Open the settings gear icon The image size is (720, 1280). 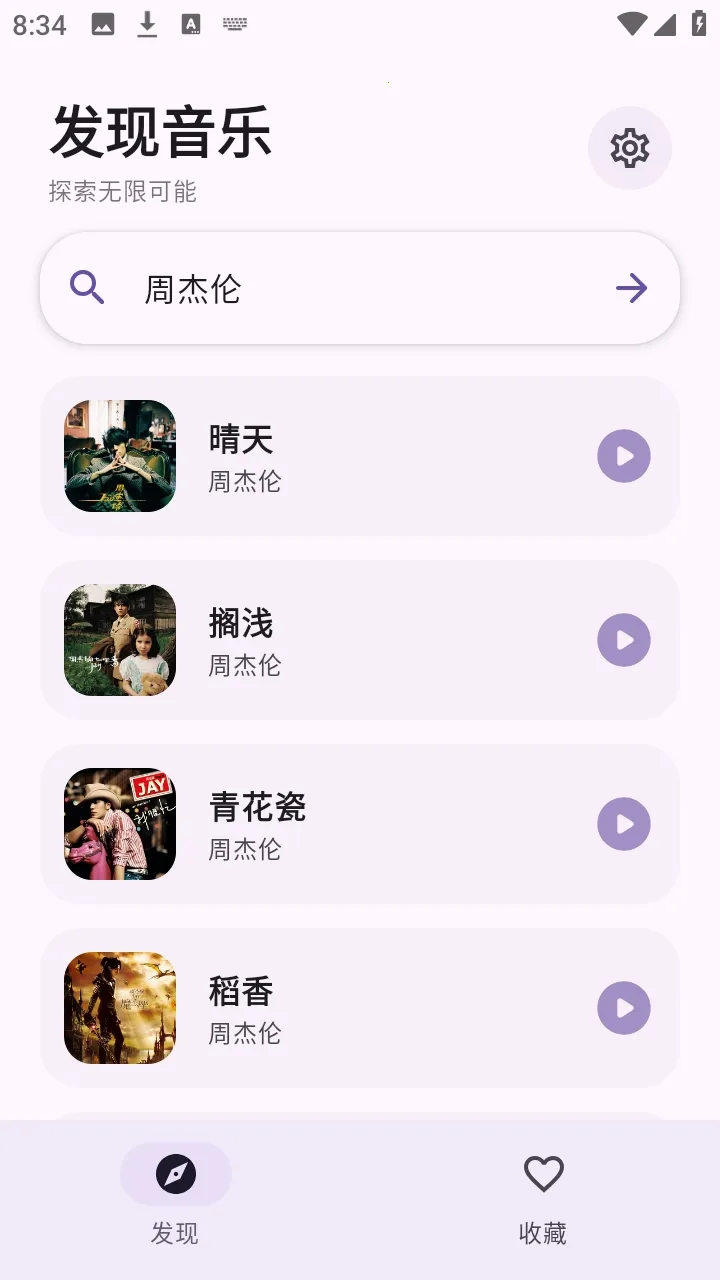(630, 148)
